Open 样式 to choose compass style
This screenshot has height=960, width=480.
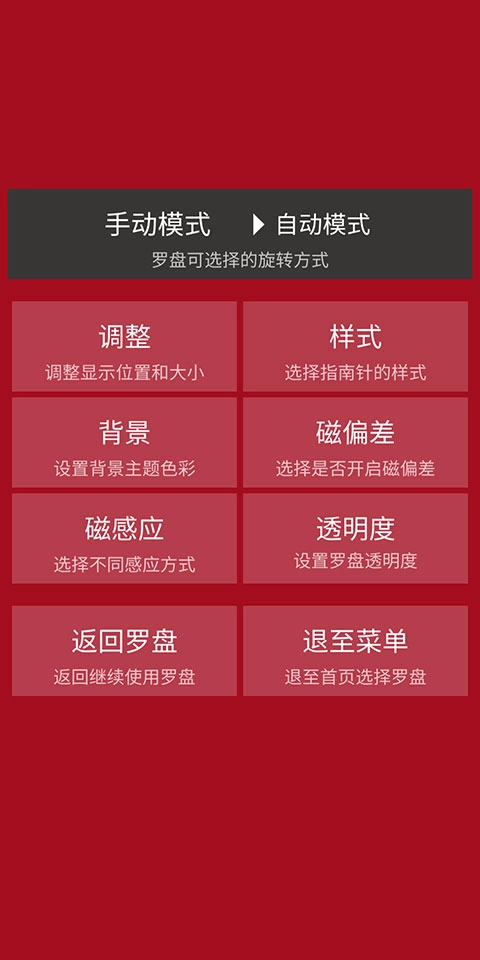(355, 347)
